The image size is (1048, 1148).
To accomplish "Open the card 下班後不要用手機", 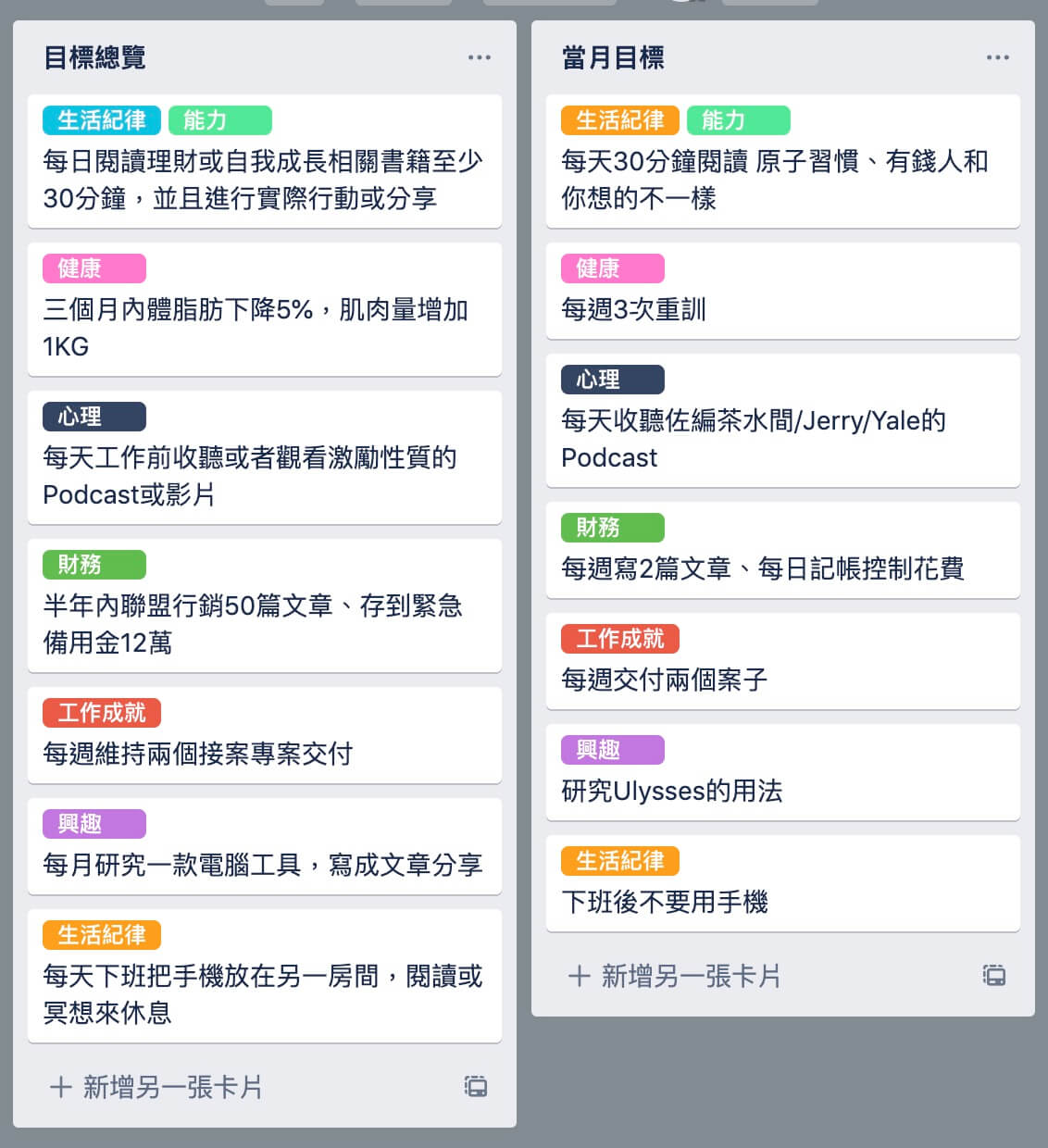I will click(783, 883).
